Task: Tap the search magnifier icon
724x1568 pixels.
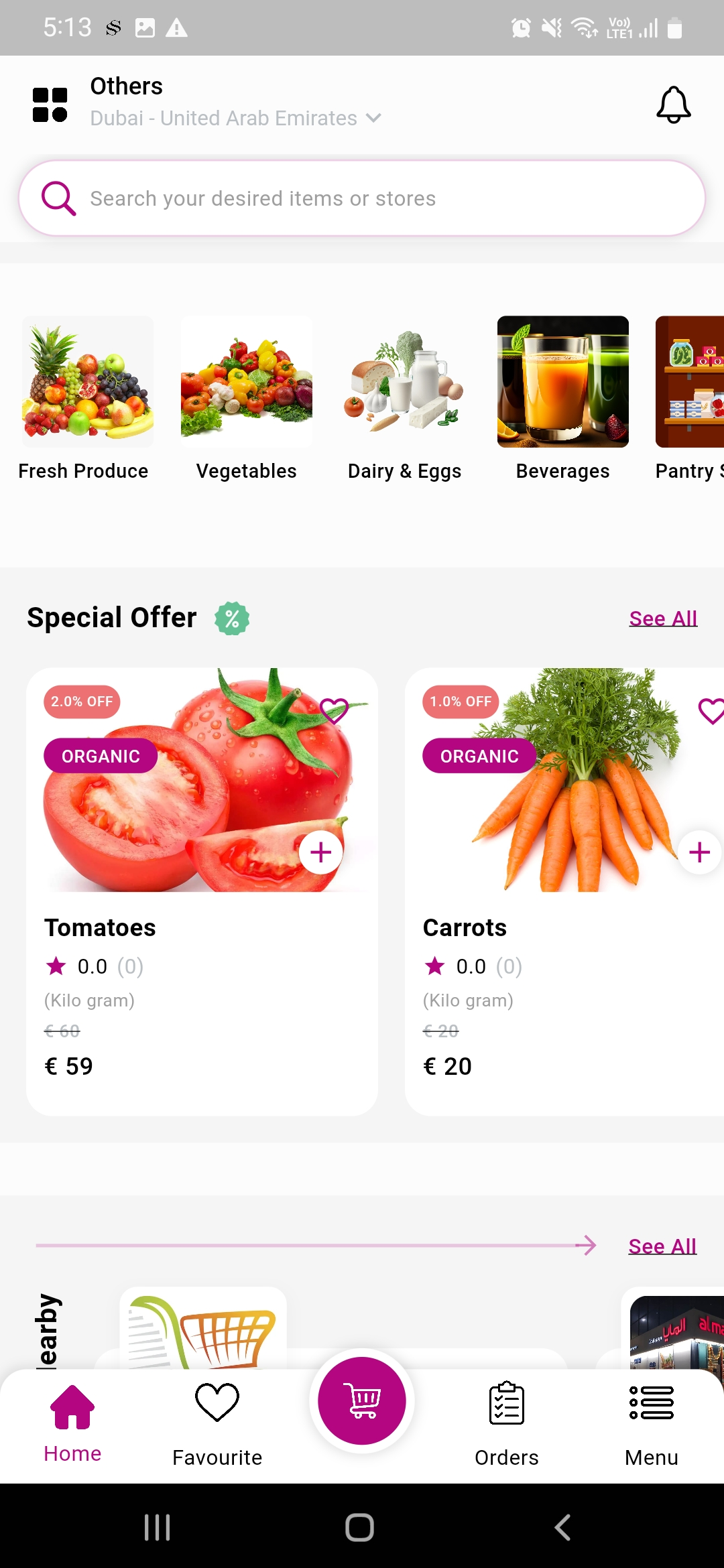Action: click(58, 198)
